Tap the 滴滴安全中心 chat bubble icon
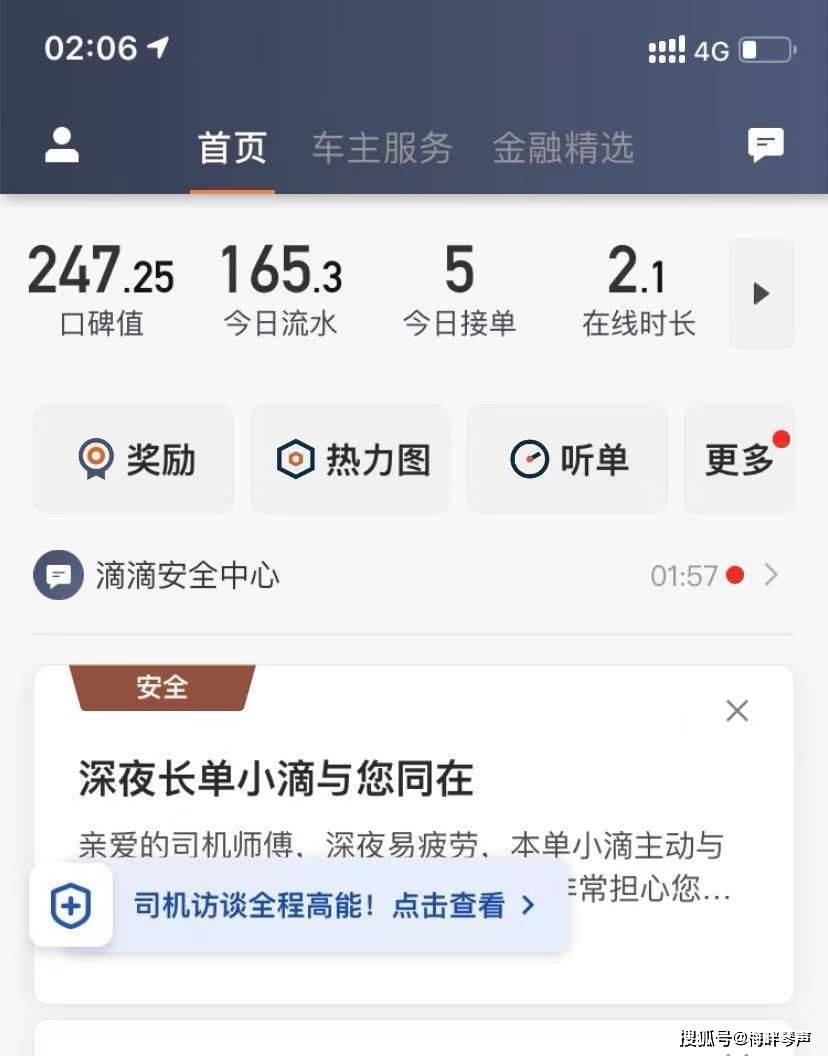The height and width of the screenshot is (1056, 828). tap(57, 576)
